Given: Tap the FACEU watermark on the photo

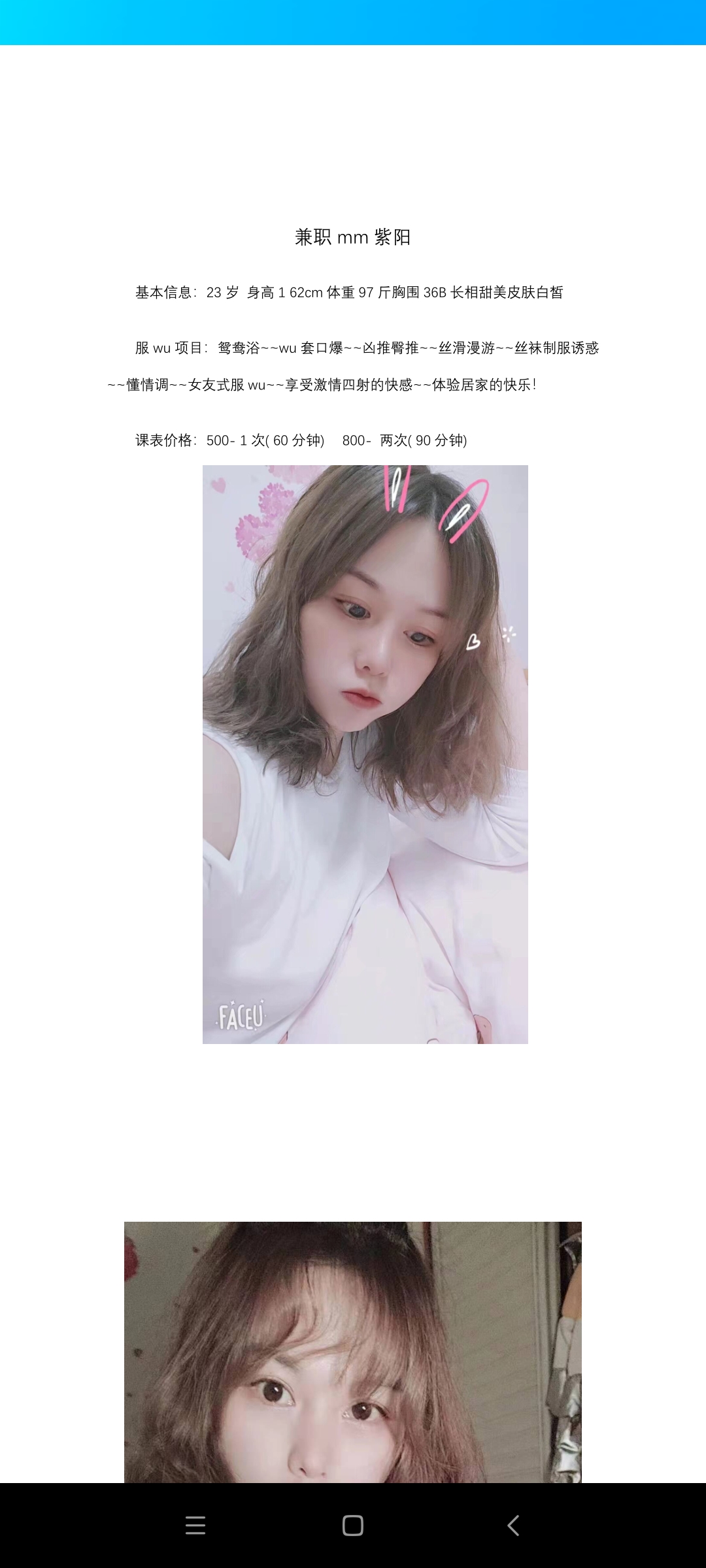Looking at the screenshot, I should pos(242,1017).
